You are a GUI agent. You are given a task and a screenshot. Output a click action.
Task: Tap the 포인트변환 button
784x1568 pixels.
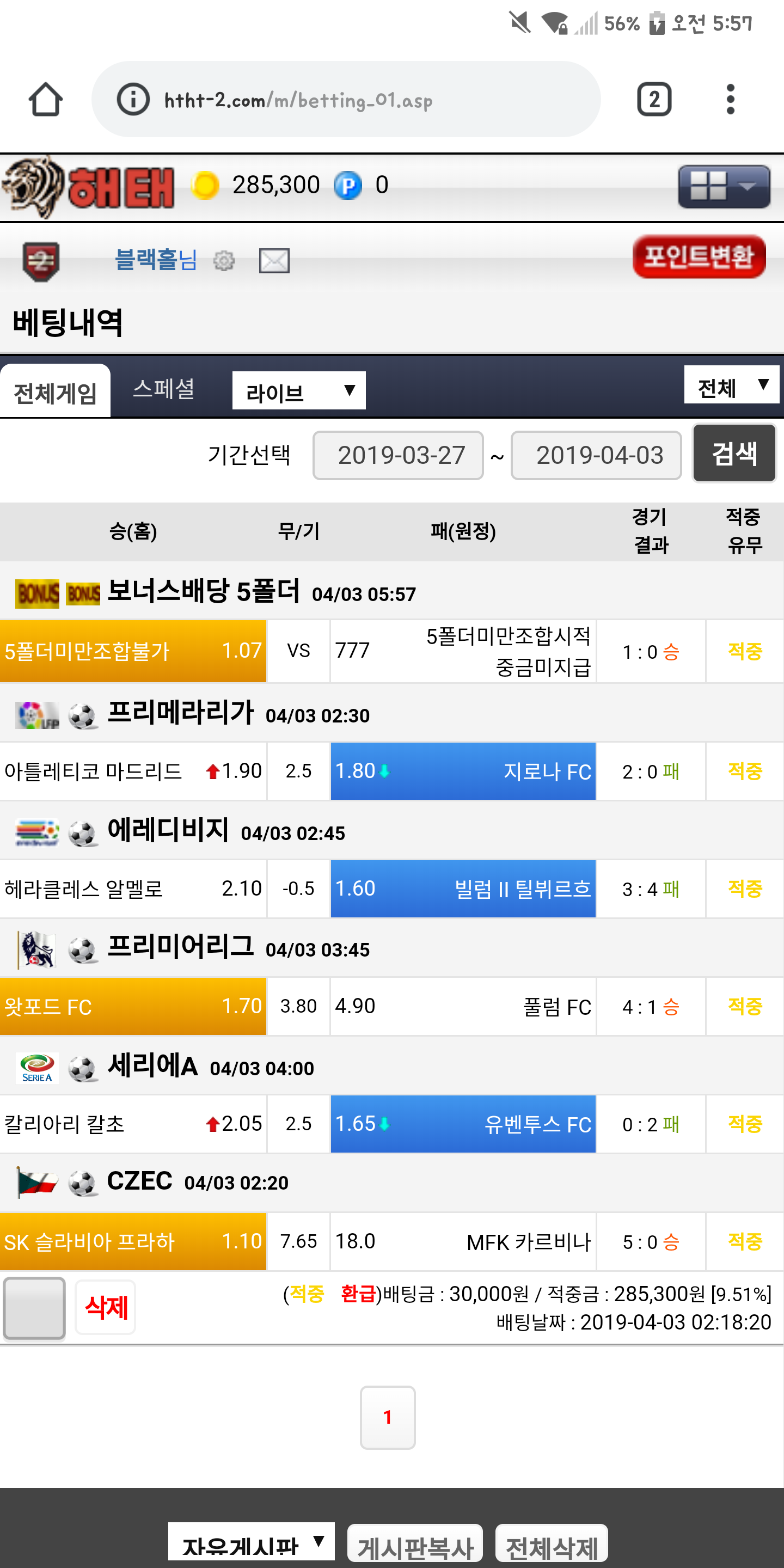tap(699, 257)
